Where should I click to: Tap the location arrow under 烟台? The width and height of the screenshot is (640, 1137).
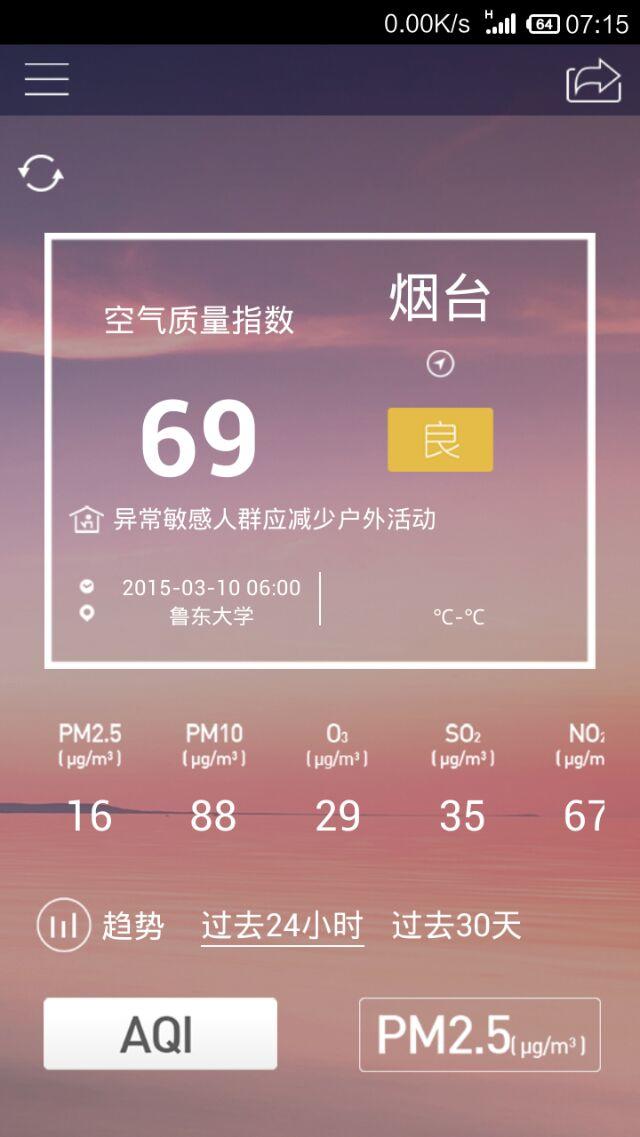click(440, 364)
